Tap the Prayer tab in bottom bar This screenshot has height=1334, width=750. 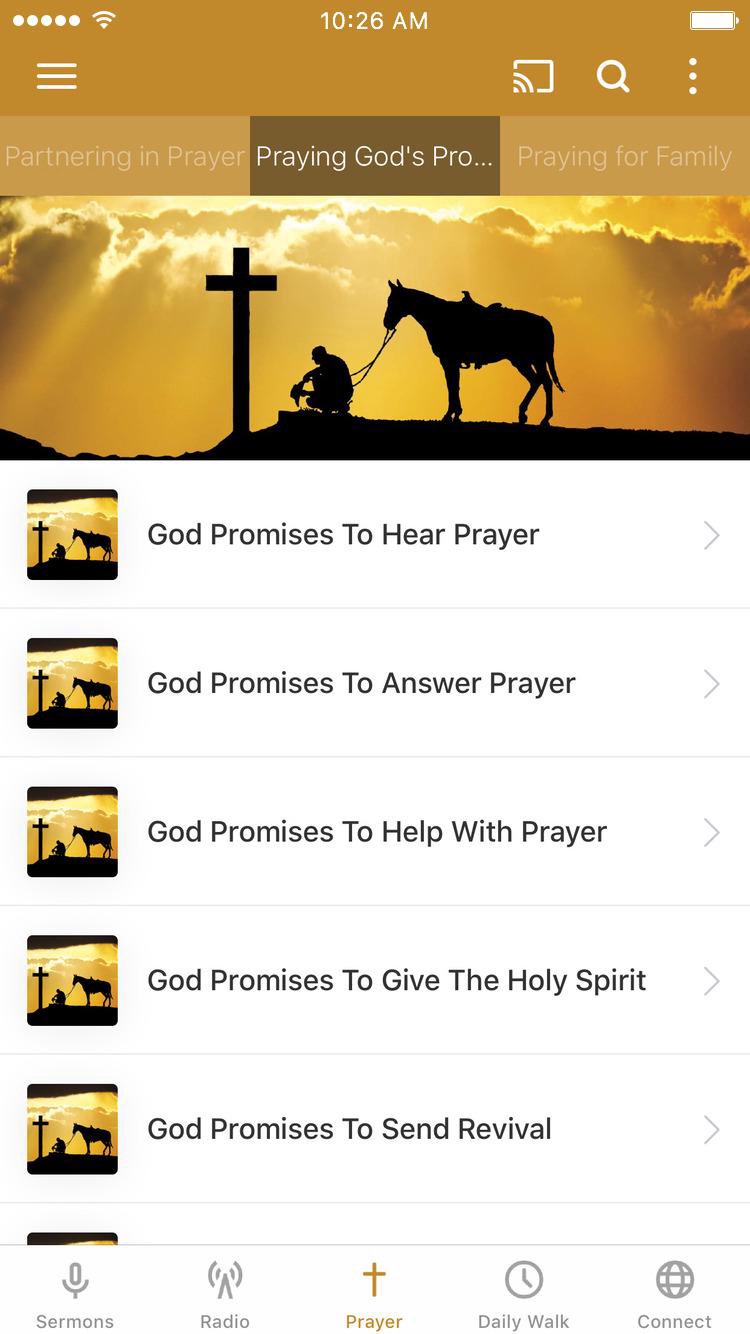point(374,1294)
